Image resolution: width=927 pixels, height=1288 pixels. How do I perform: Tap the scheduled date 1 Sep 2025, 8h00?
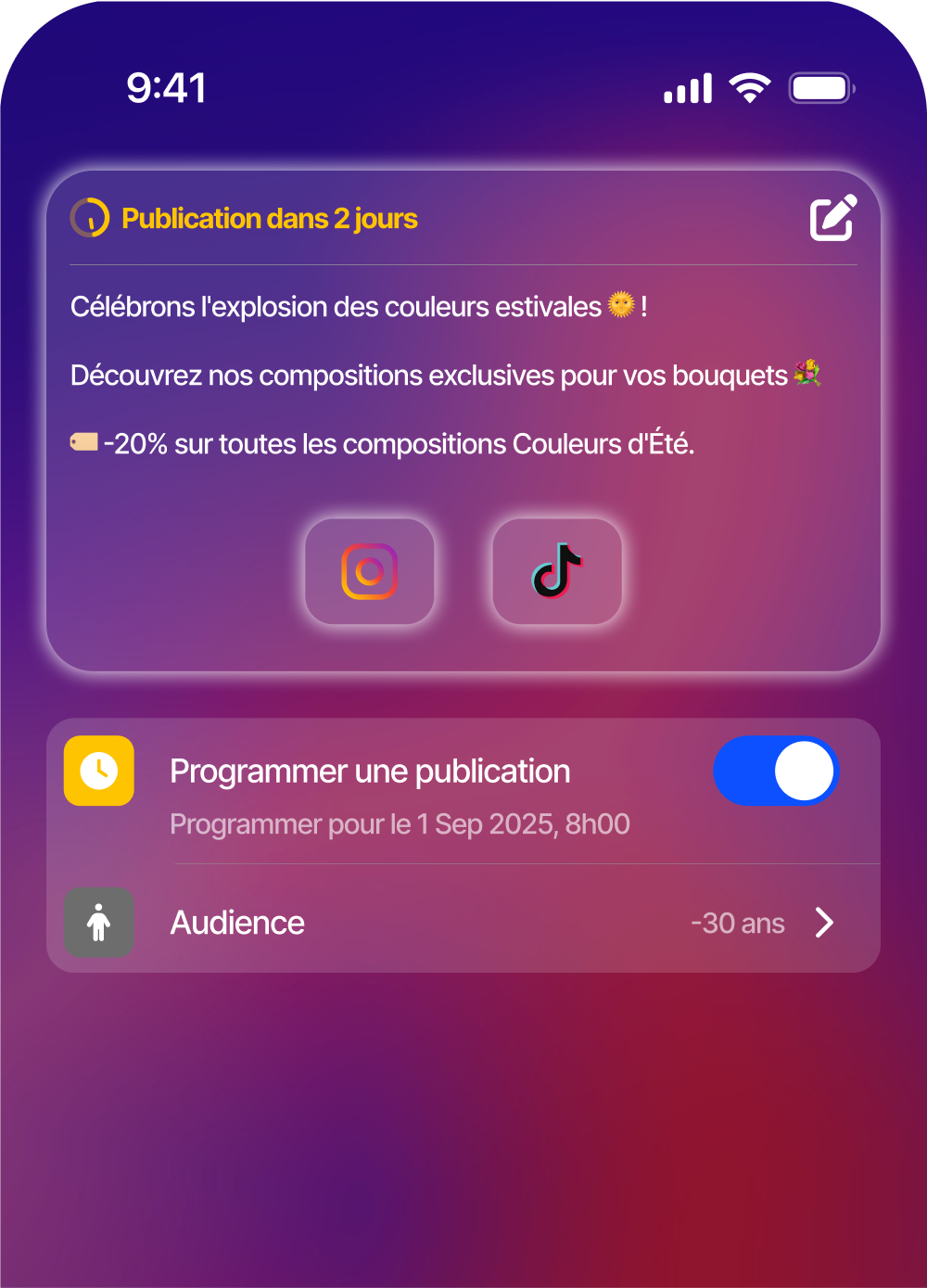(399, 823)
